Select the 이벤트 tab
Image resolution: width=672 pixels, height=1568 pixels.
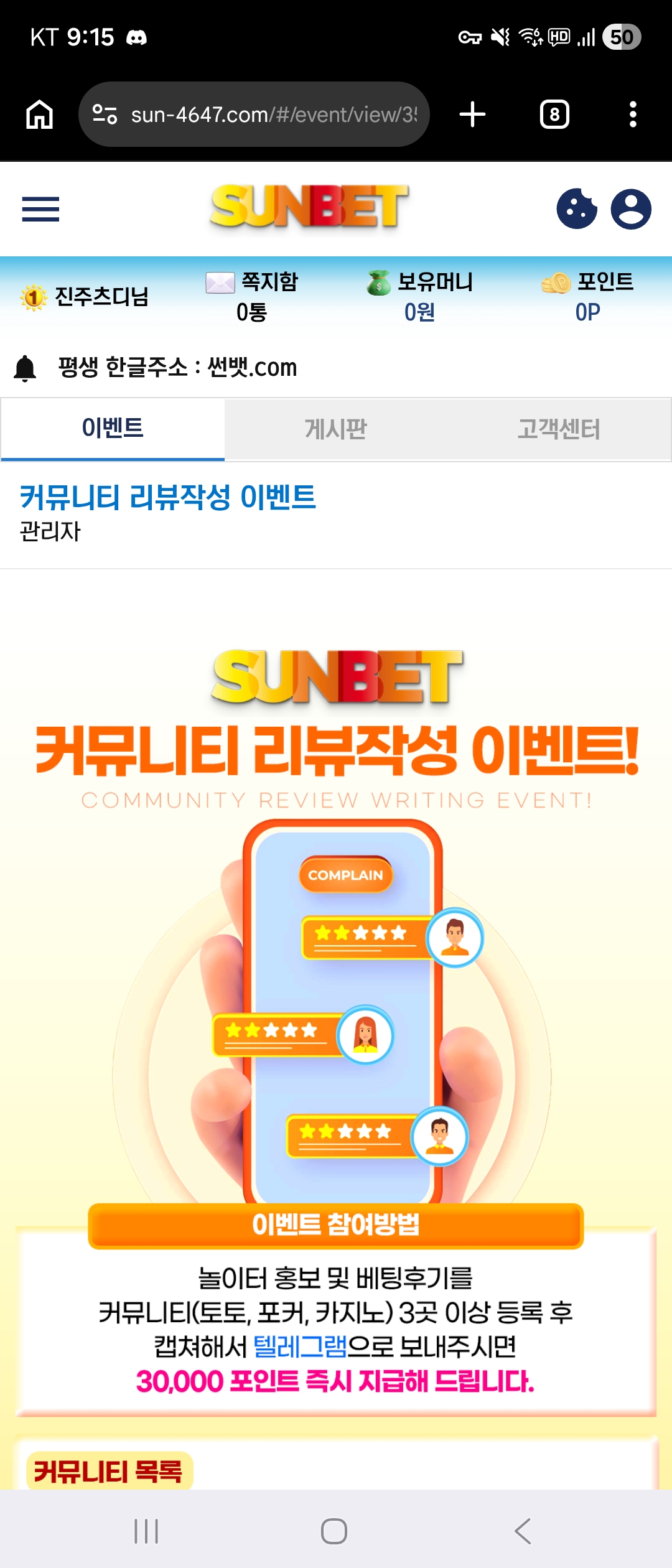click(113, 429)
